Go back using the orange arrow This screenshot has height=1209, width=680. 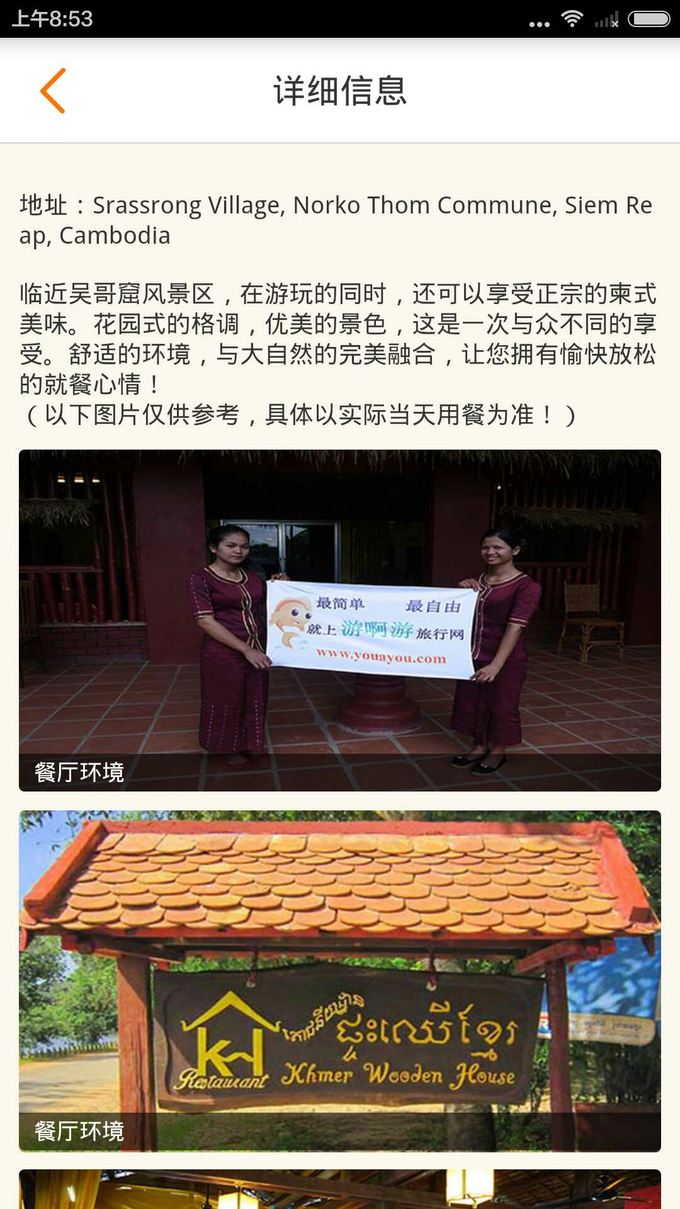pyautogui.click(x=53, y=91)
